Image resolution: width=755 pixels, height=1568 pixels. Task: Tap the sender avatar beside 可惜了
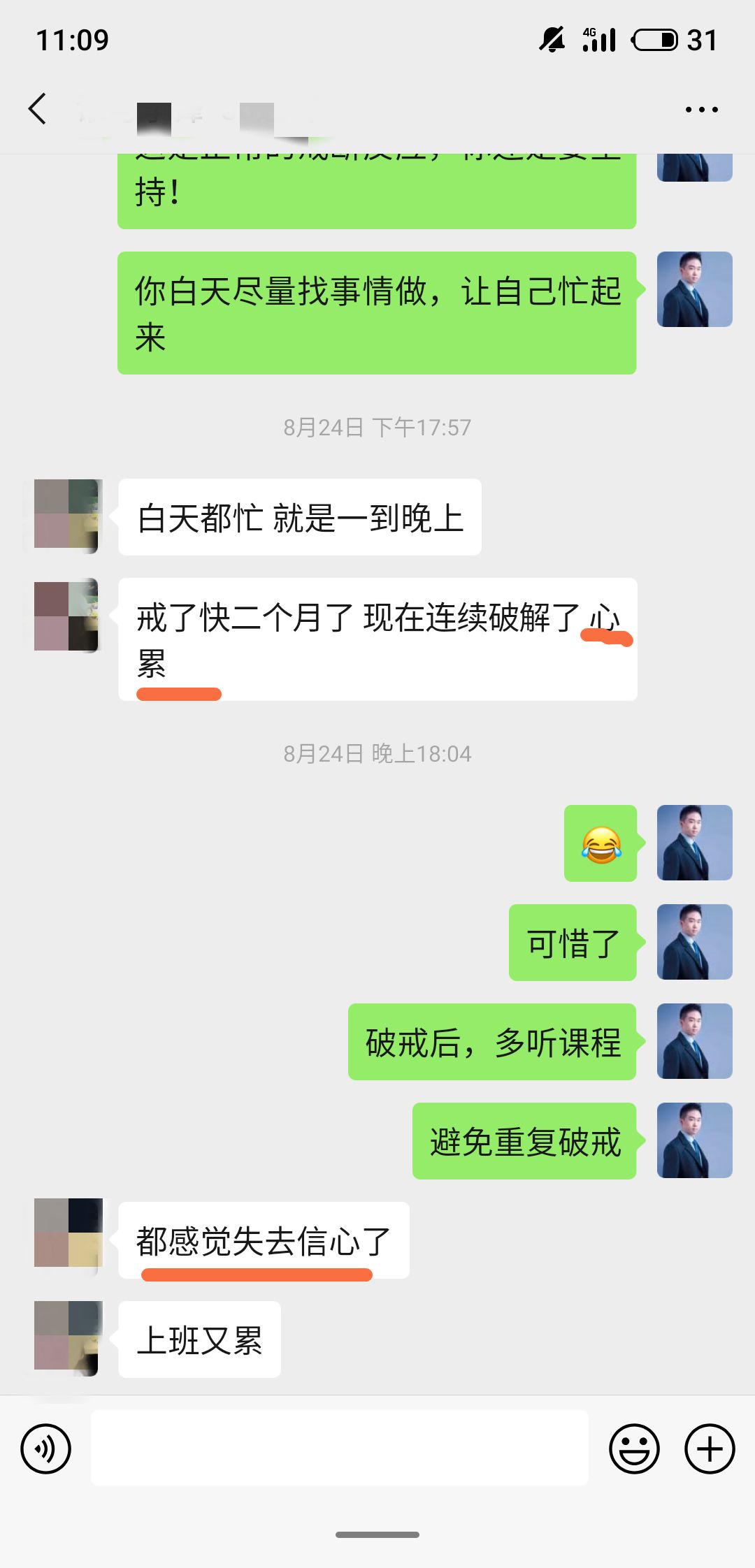point(694,942)
